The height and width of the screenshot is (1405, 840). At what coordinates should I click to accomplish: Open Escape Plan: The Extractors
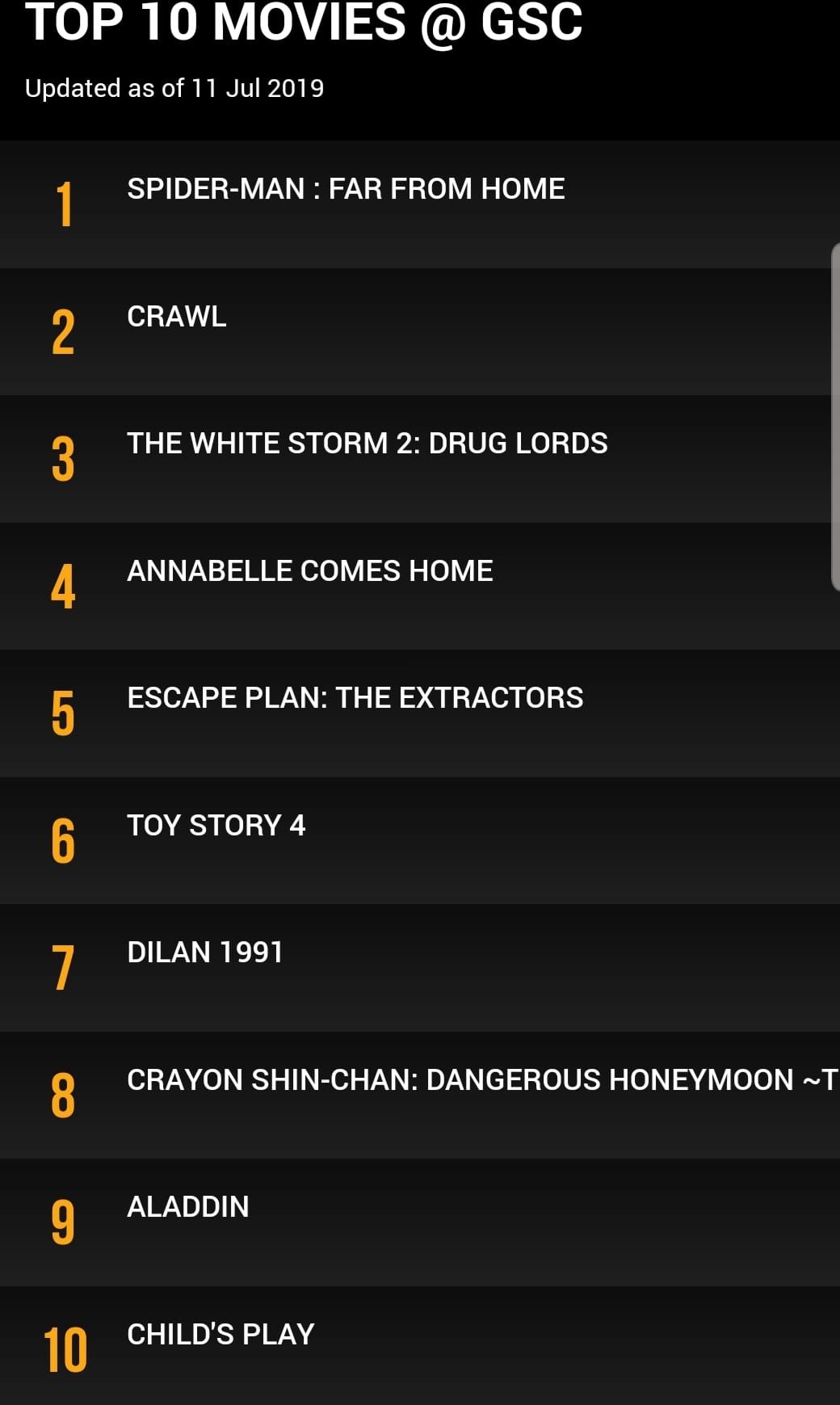[x=420, y=713]
